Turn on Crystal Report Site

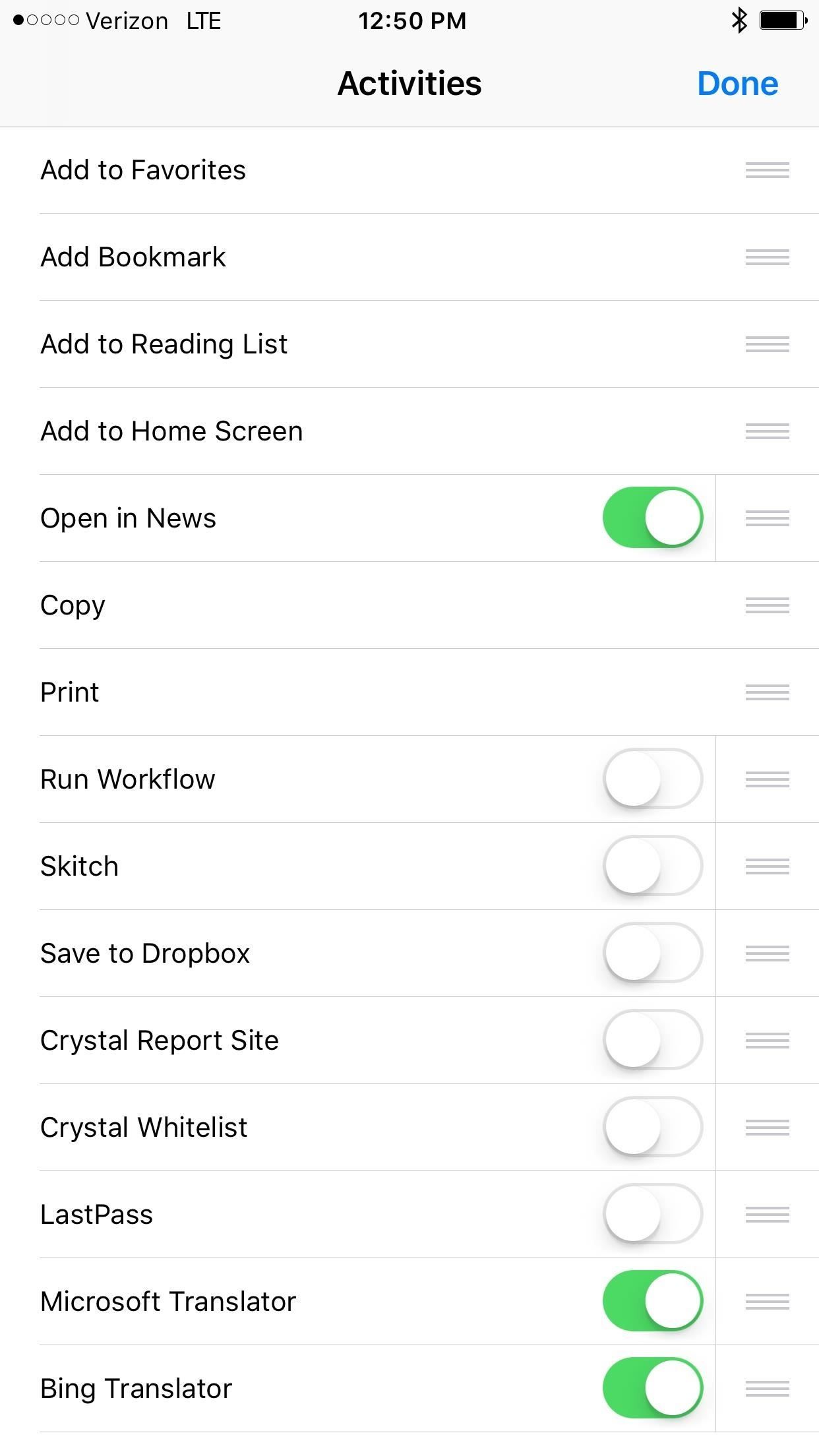(x=652, y=1040)
